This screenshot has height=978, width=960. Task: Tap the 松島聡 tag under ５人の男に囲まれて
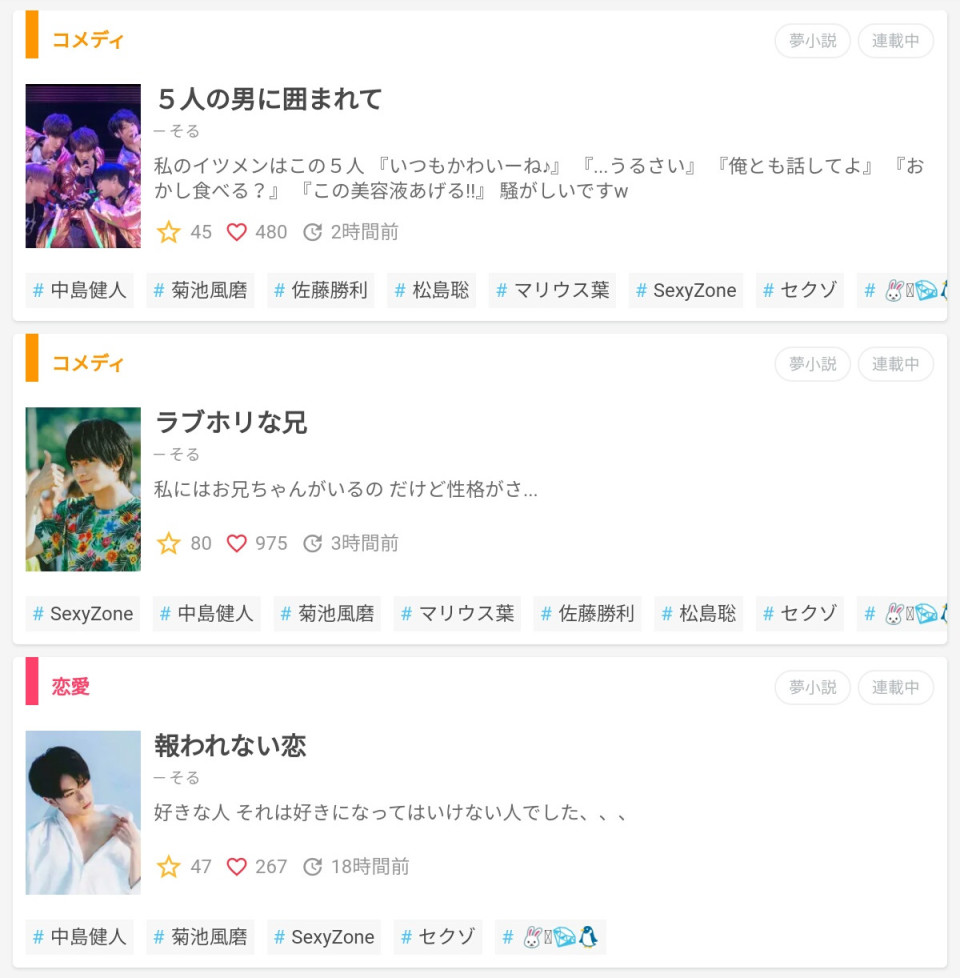[431, 291]
